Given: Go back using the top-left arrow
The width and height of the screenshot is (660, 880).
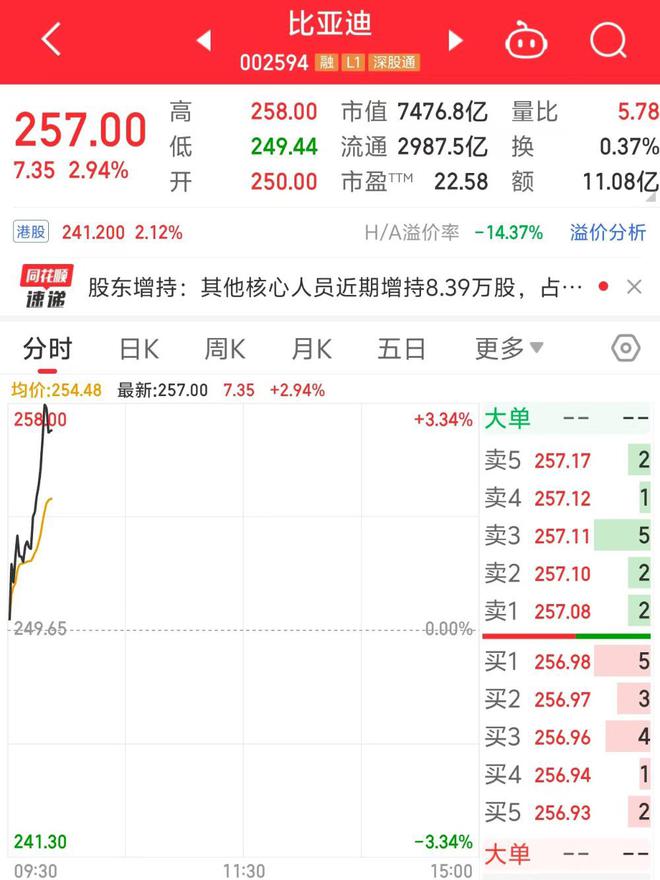Looking at the screenshot, I should pos(52,40).
